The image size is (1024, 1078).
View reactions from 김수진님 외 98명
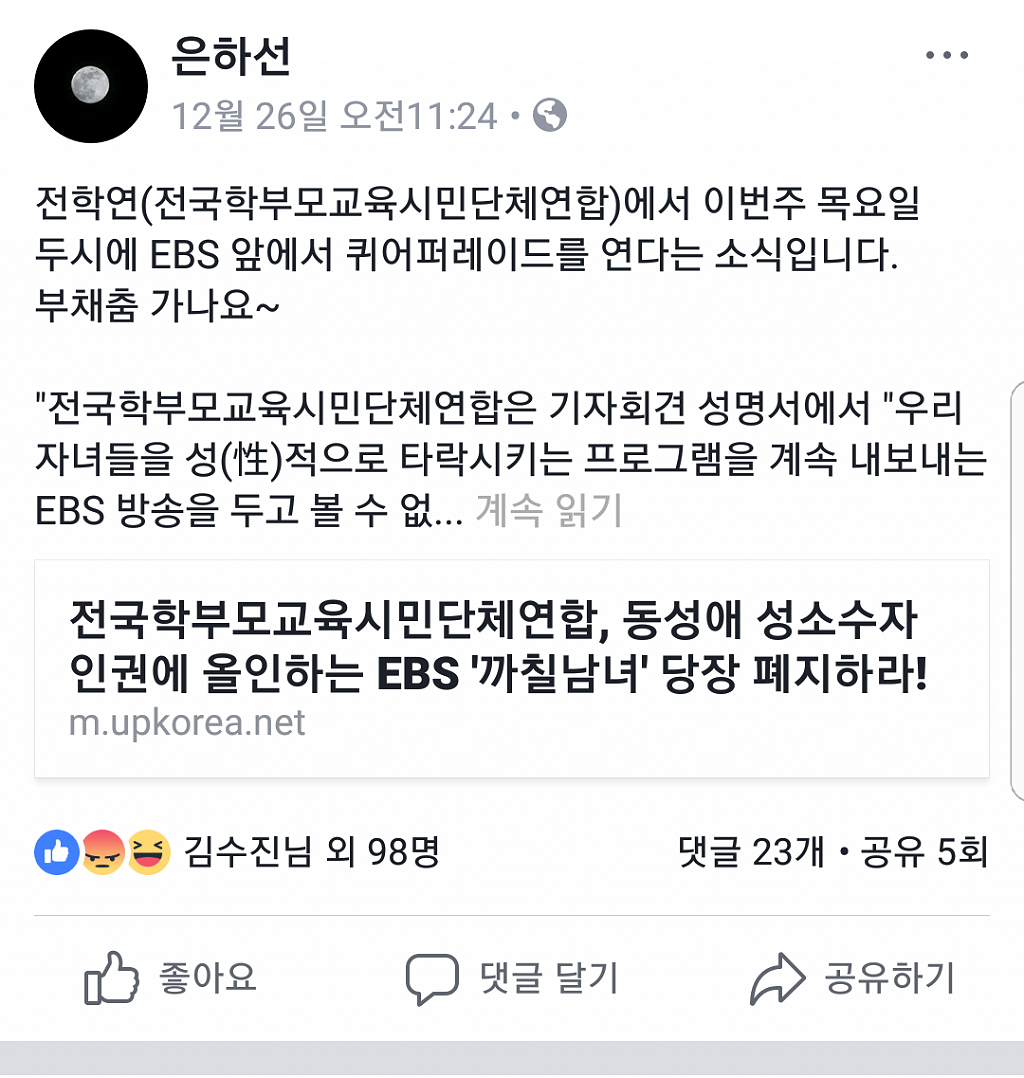point(310,852)
